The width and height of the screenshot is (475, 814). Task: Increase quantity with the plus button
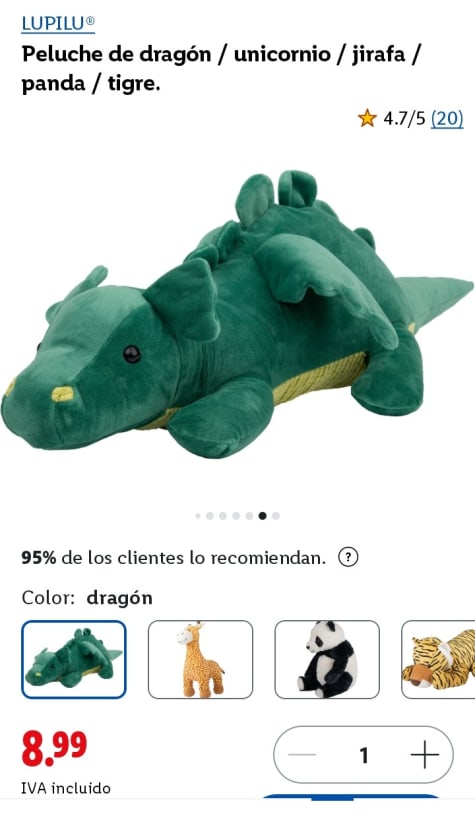425,754
